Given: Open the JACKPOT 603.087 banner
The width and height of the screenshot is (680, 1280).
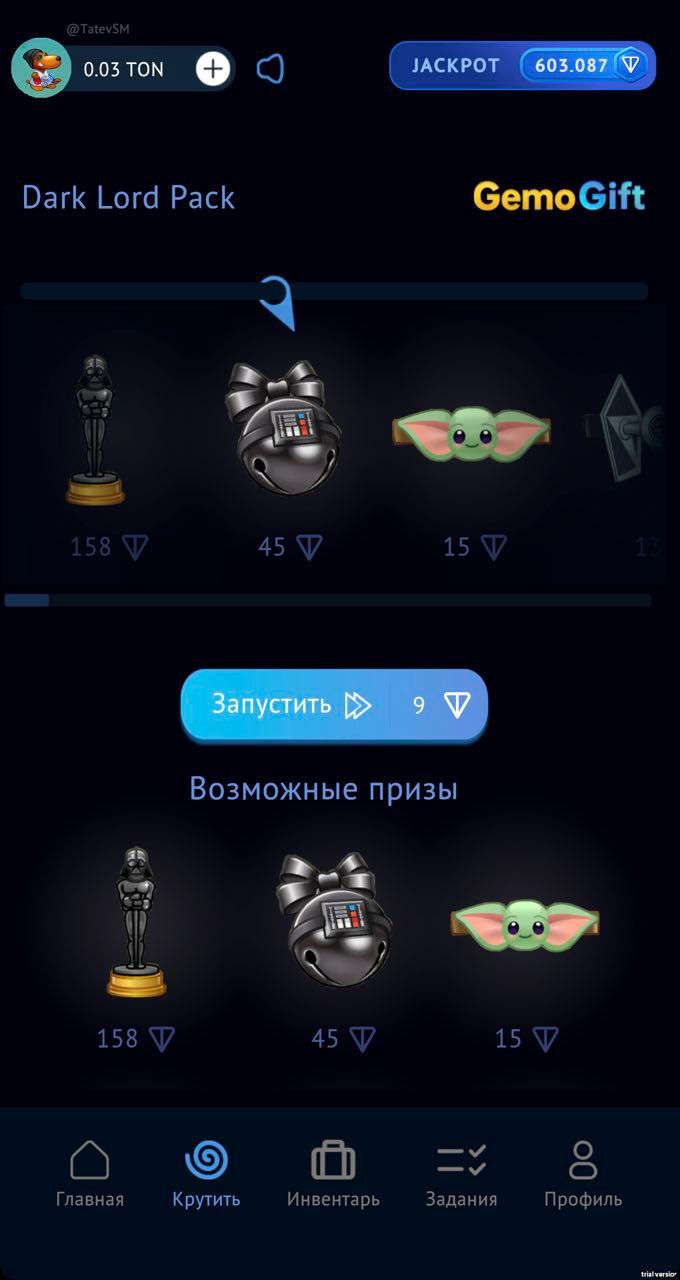Looking at the screenshot, I should (x=522, y=66).
